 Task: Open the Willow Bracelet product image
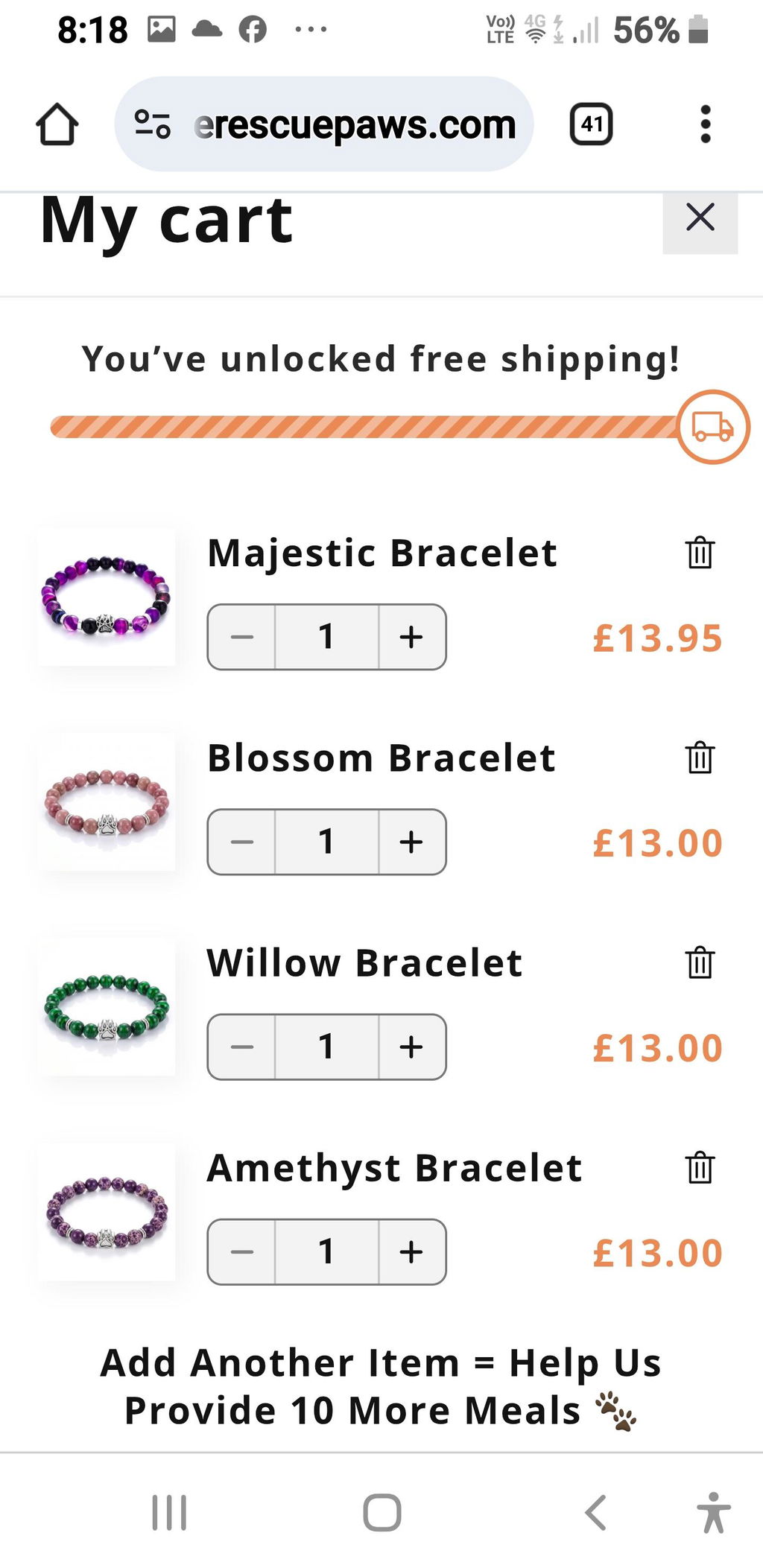107,1007
